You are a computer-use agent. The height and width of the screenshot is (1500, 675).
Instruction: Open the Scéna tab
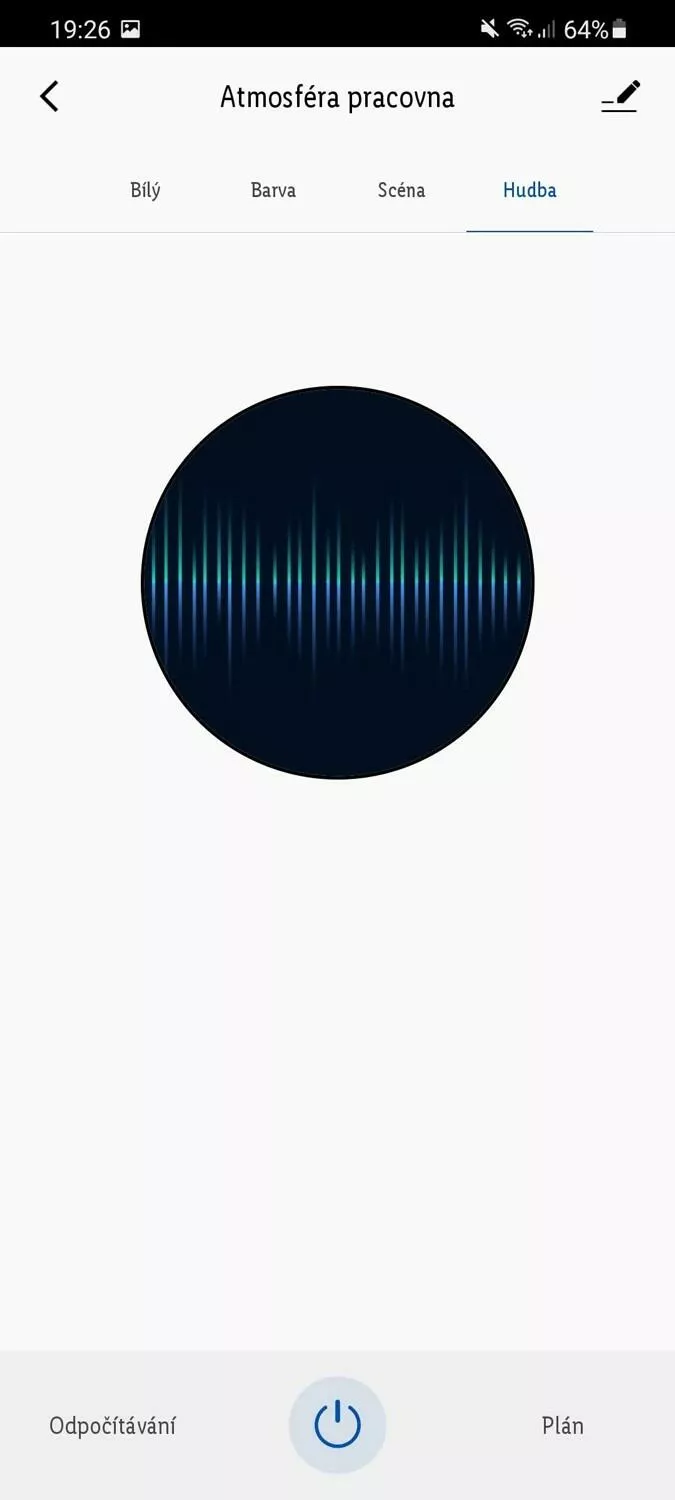pyautogui.click(x=401, y=190)
